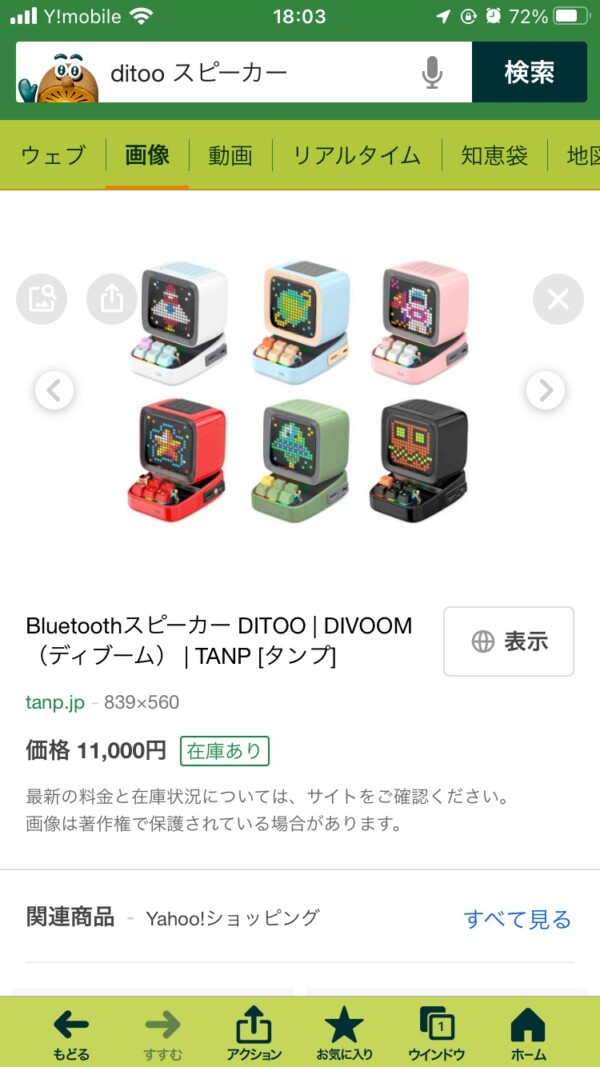
Task: Tap すべて見る for related products
Action: 517,919
